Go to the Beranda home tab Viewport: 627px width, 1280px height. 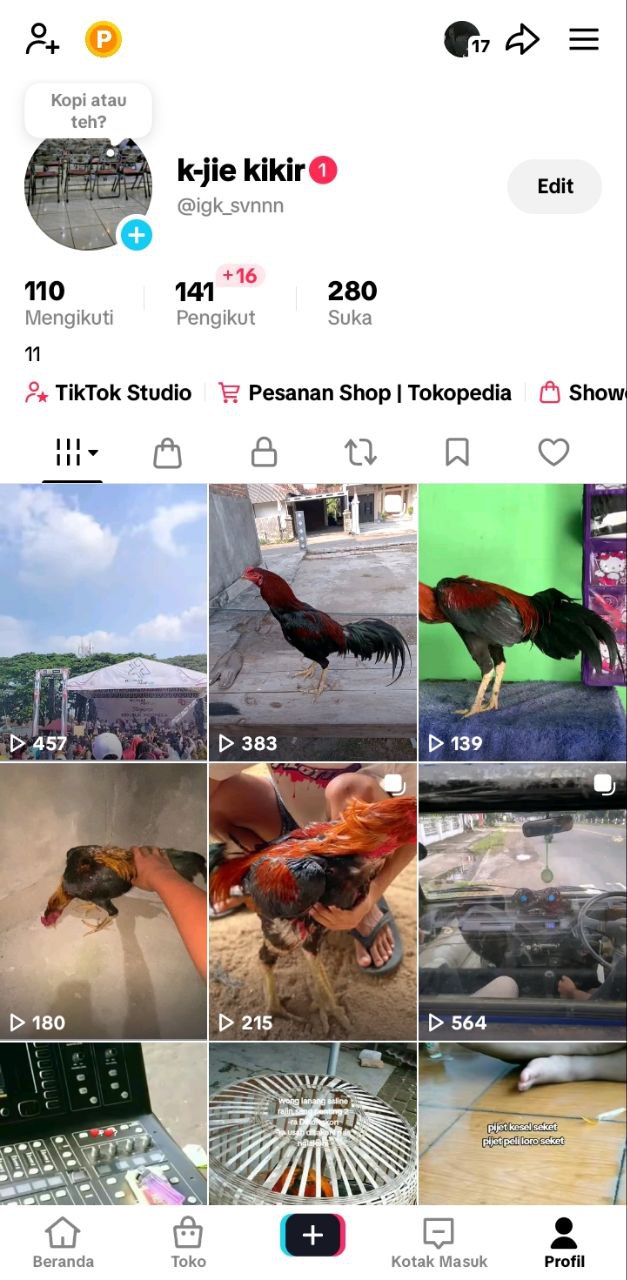tap(63, 1242)
